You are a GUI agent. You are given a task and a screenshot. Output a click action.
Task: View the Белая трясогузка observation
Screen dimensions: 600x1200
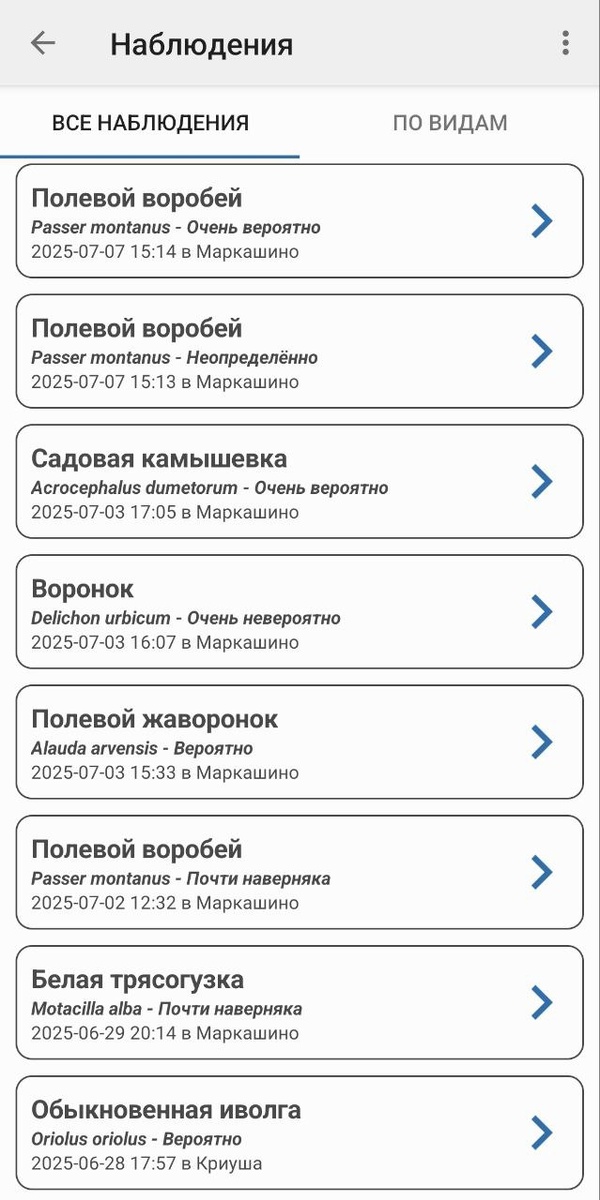pos(299,1002)
